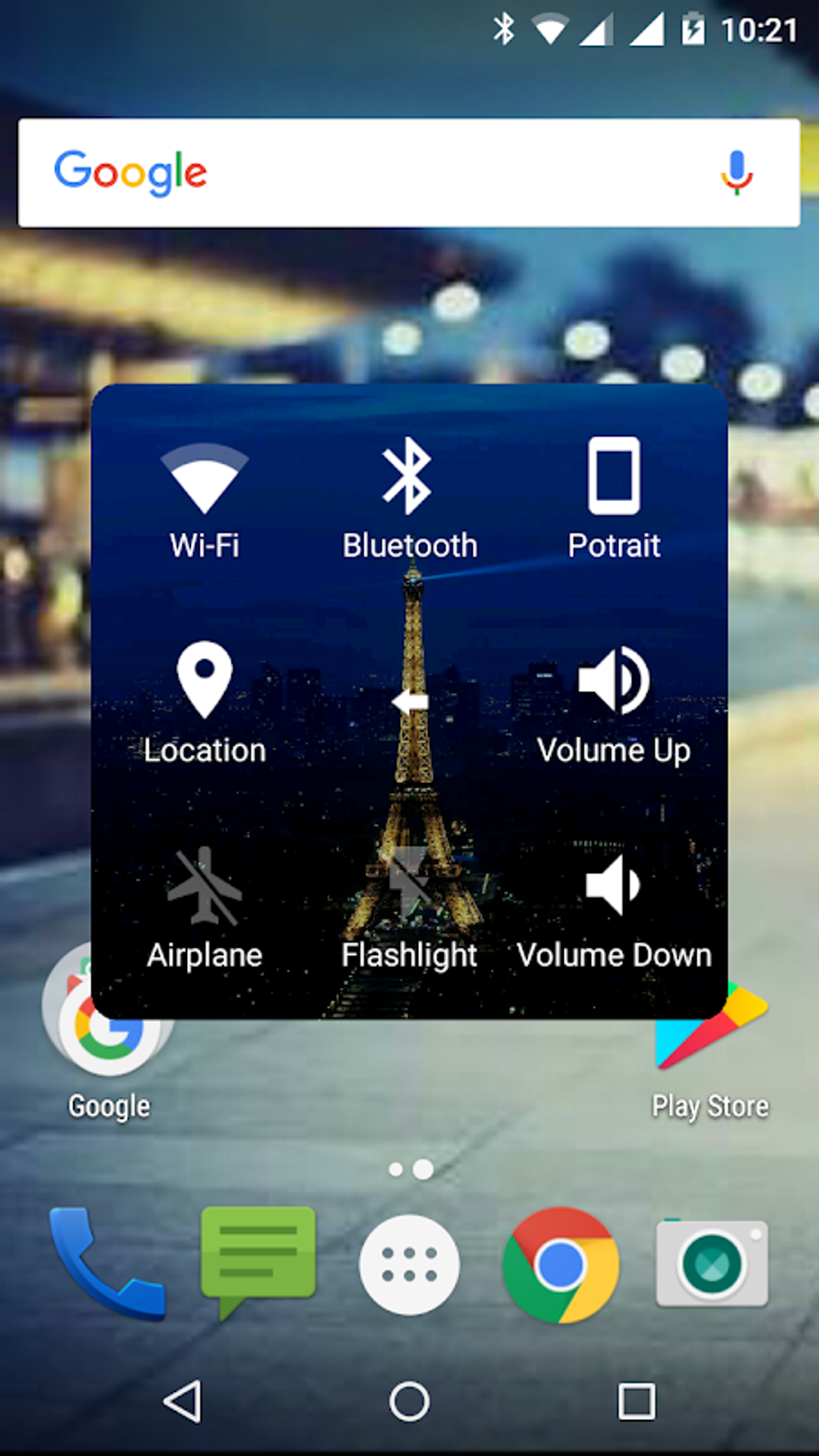The height and width of the screenshot is (1456, 819).
Task: Go to the system home screen
Action: (409, 1402)
